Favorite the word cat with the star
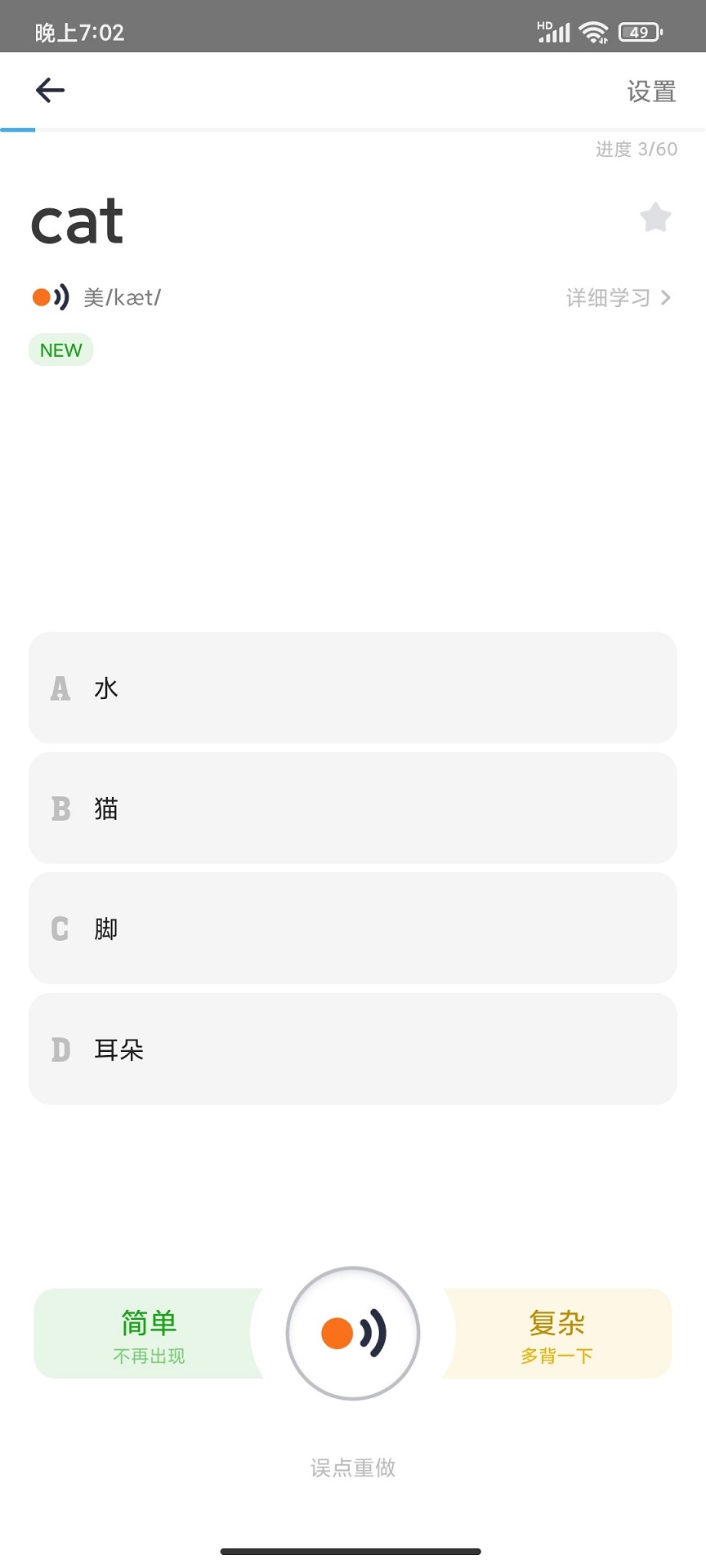This screenshot has height=1568, width=706. click(655, 218)
